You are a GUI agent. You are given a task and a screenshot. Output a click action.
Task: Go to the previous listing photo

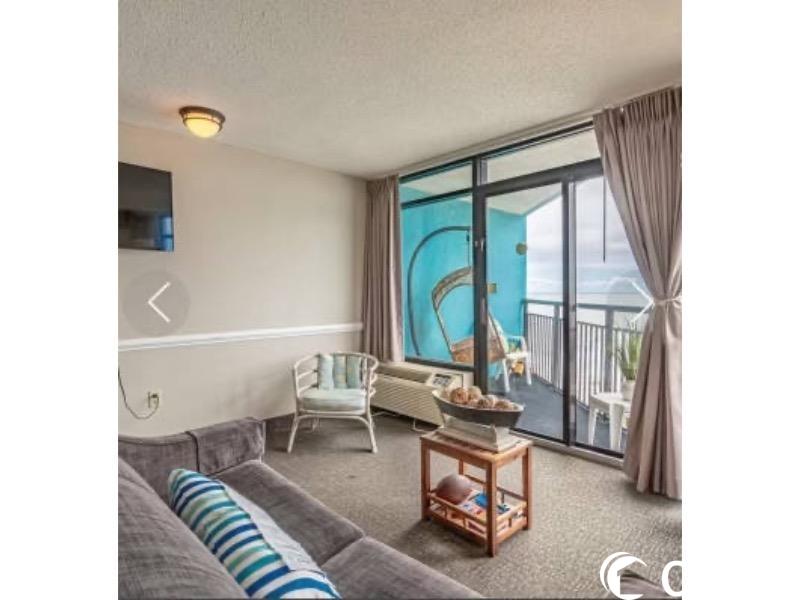(x=157, y=302)
